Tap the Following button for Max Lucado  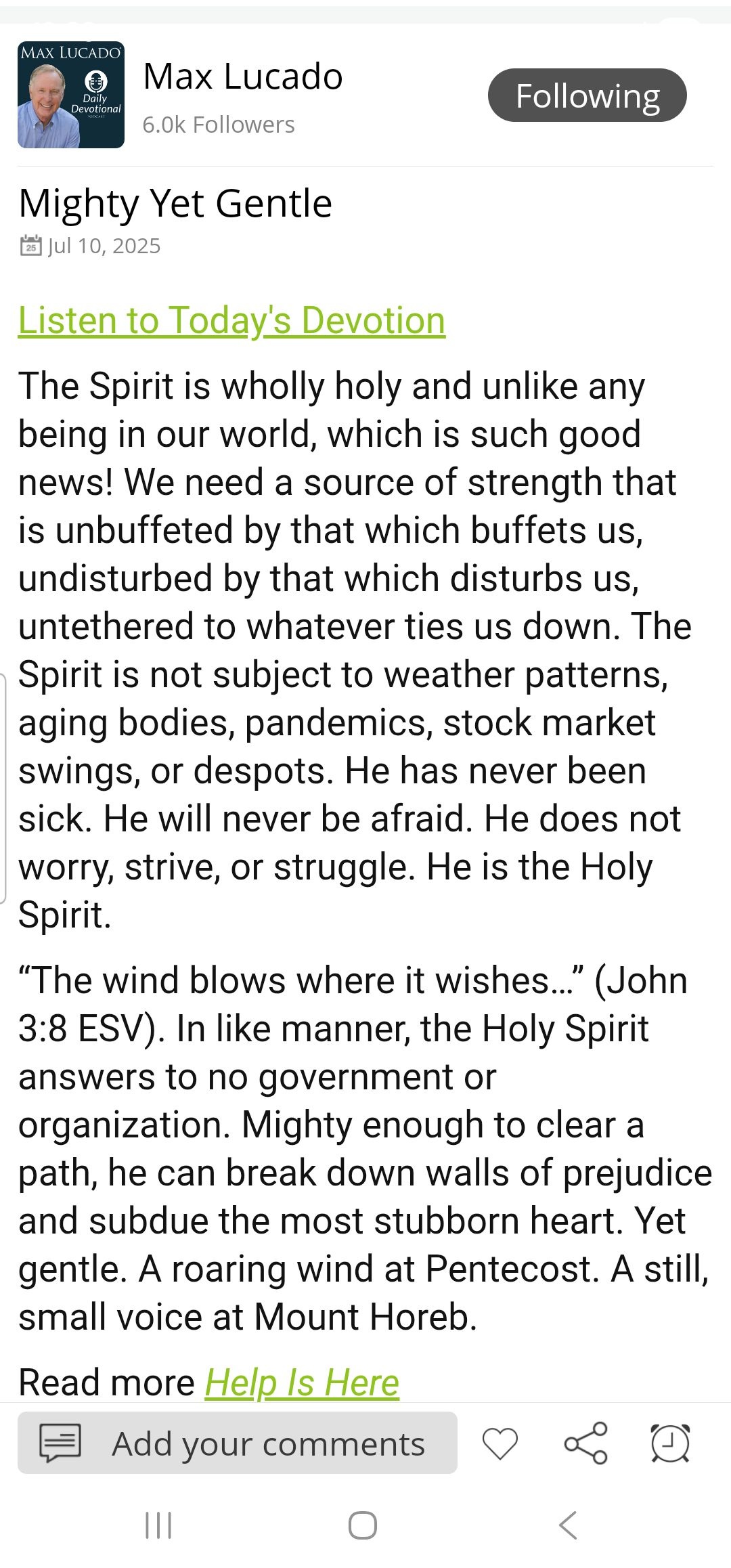click(587, 95)
